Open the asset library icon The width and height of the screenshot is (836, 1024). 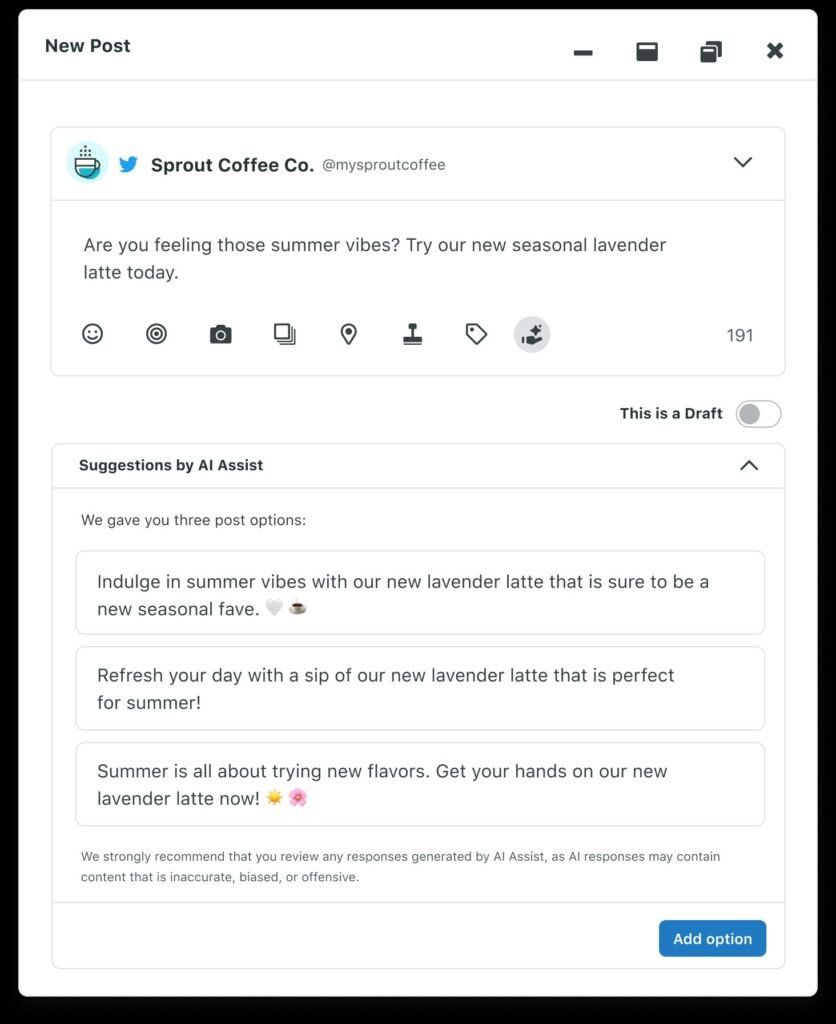point(284,334)
